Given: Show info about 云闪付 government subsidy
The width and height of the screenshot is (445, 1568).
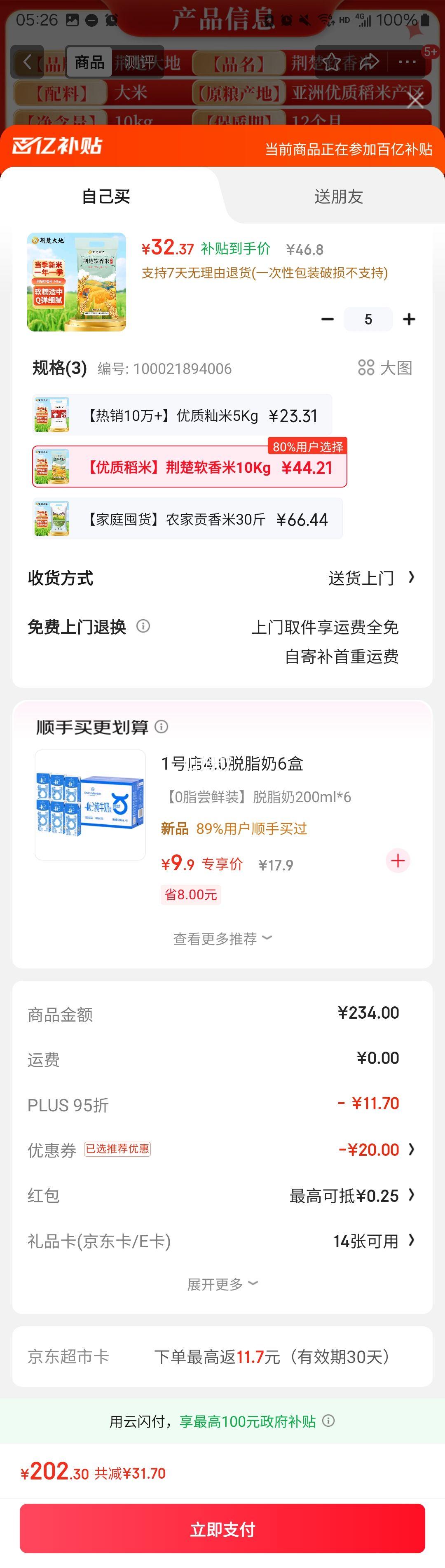Looking at the screenshot, I should point(329,1421).
